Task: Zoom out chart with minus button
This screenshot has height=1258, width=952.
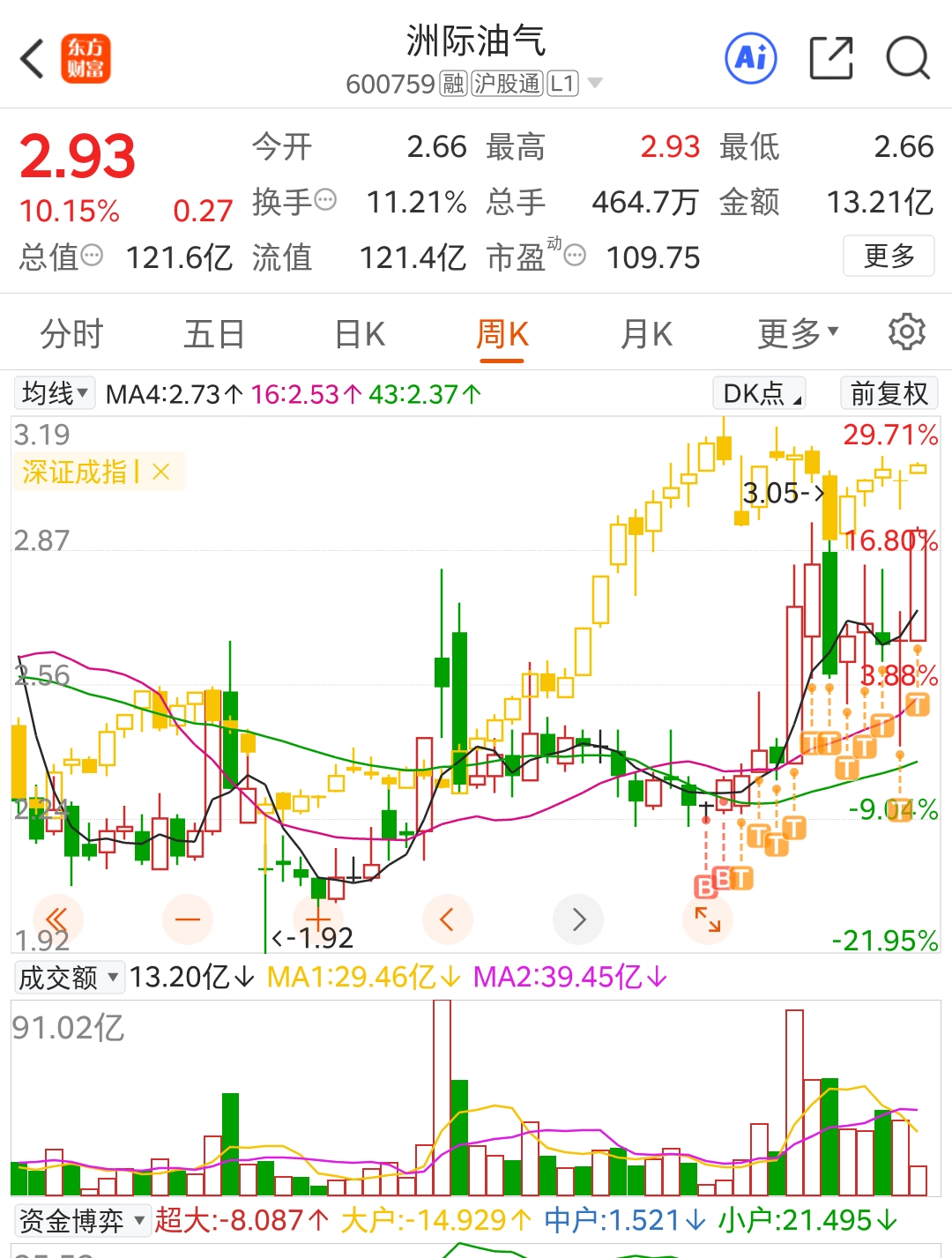Action: click(x=188, y=920)
